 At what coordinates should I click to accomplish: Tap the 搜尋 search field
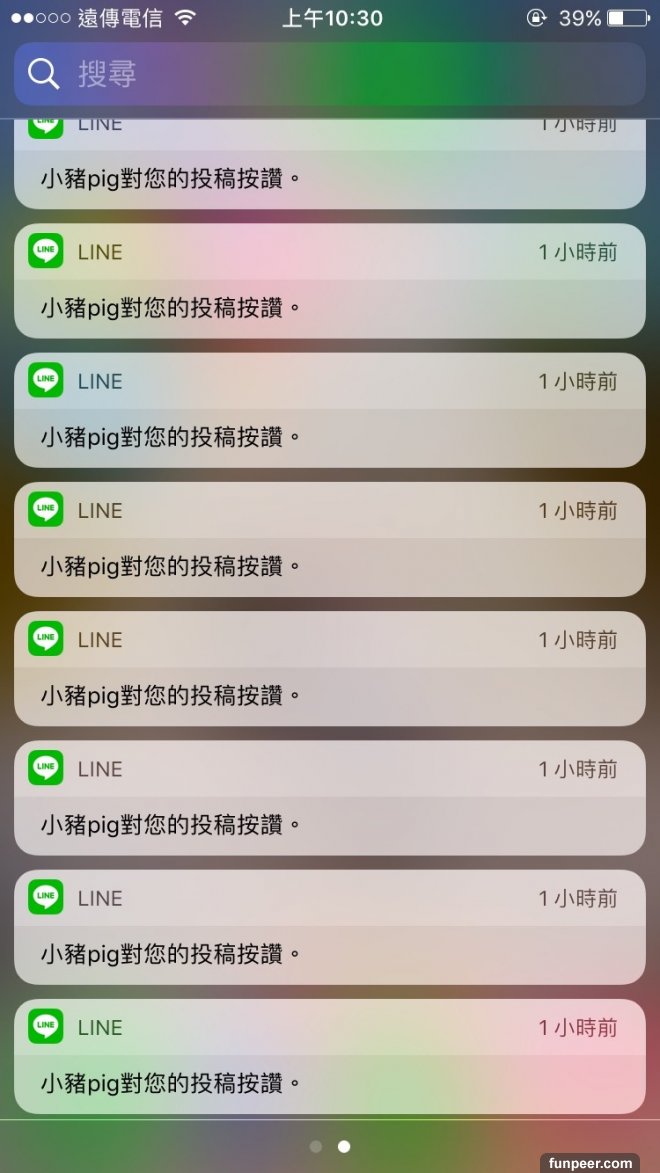[x=330, y=73]
